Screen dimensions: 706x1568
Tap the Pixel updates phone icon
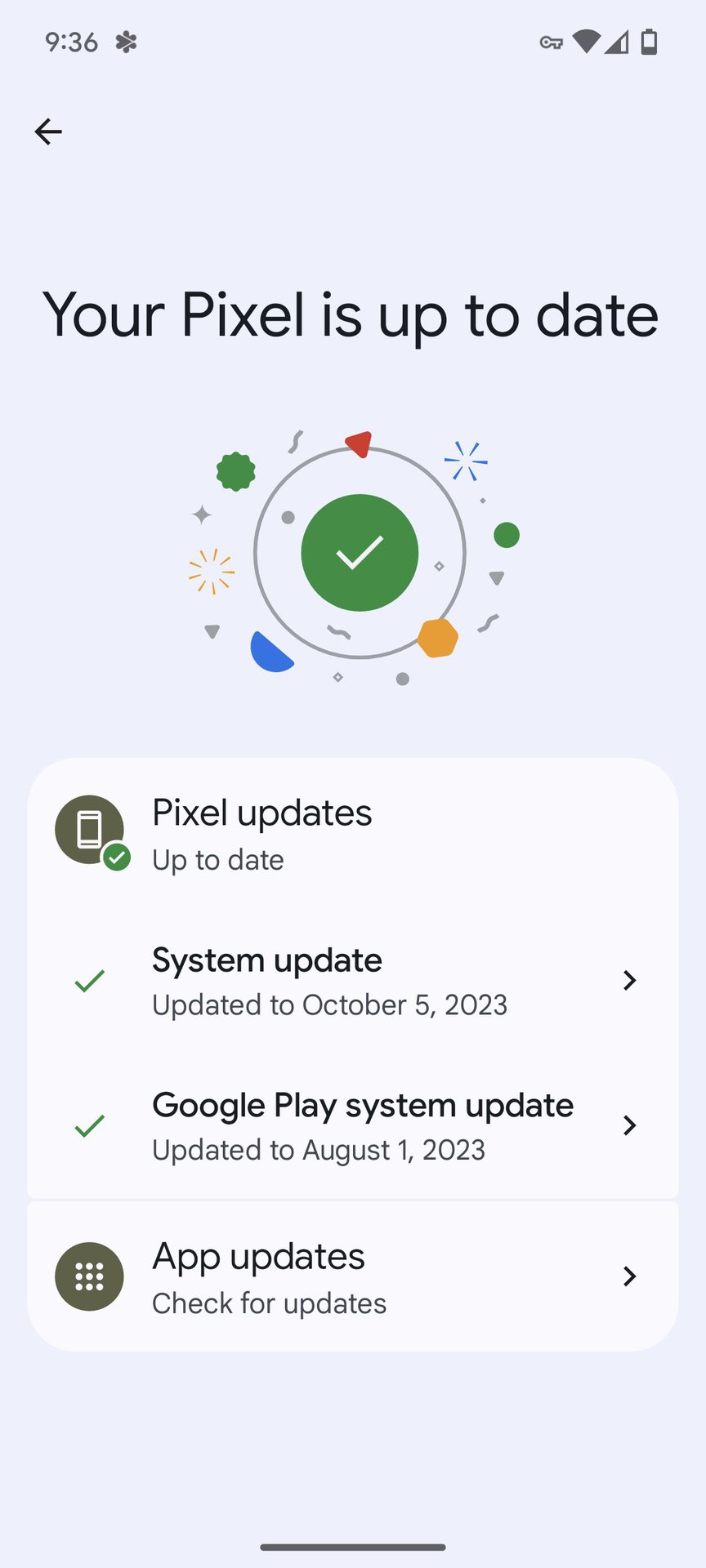(88, 828)
